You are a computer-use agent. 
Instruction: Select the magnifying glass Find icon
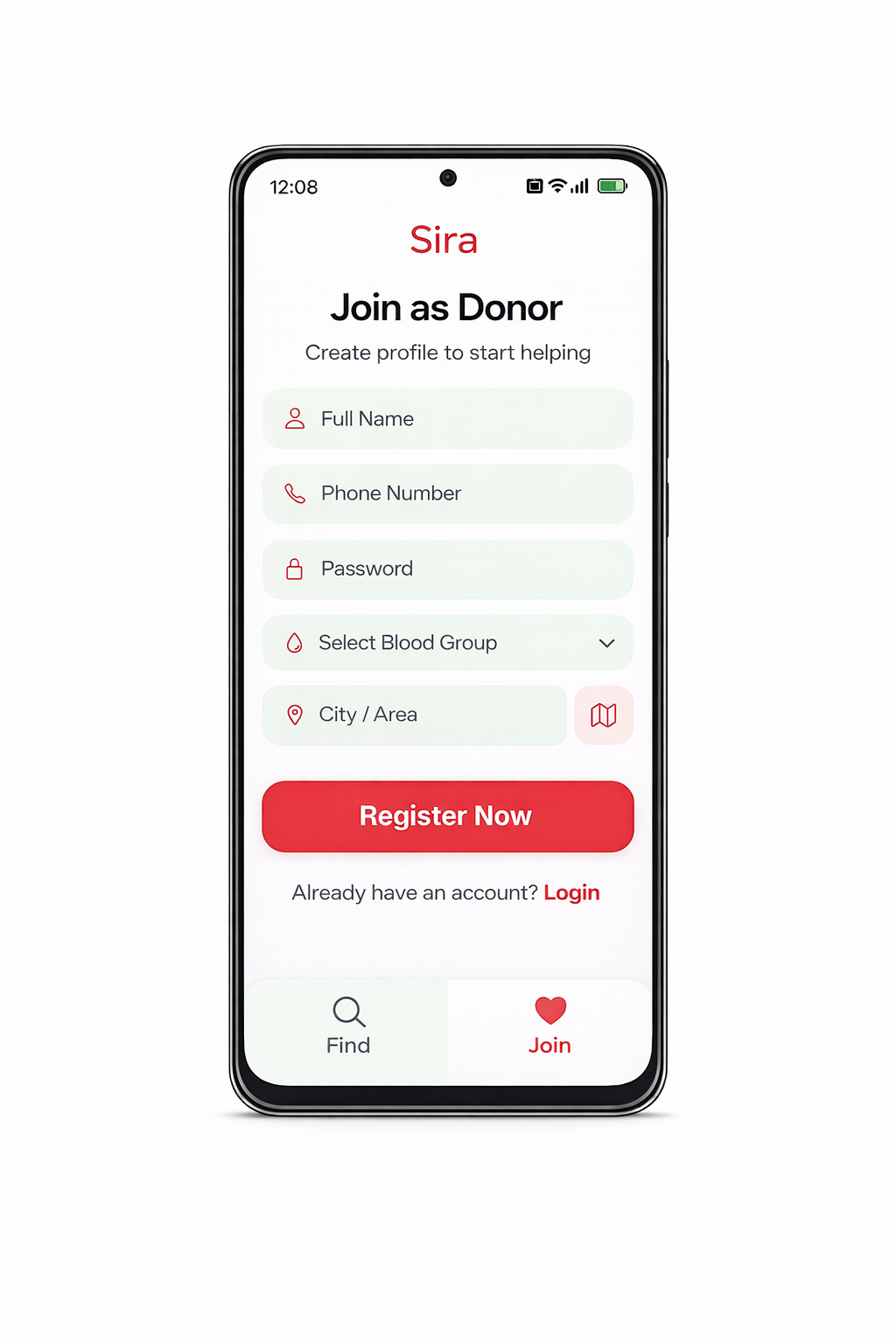pyautogui.click(x=347, y=1011)
